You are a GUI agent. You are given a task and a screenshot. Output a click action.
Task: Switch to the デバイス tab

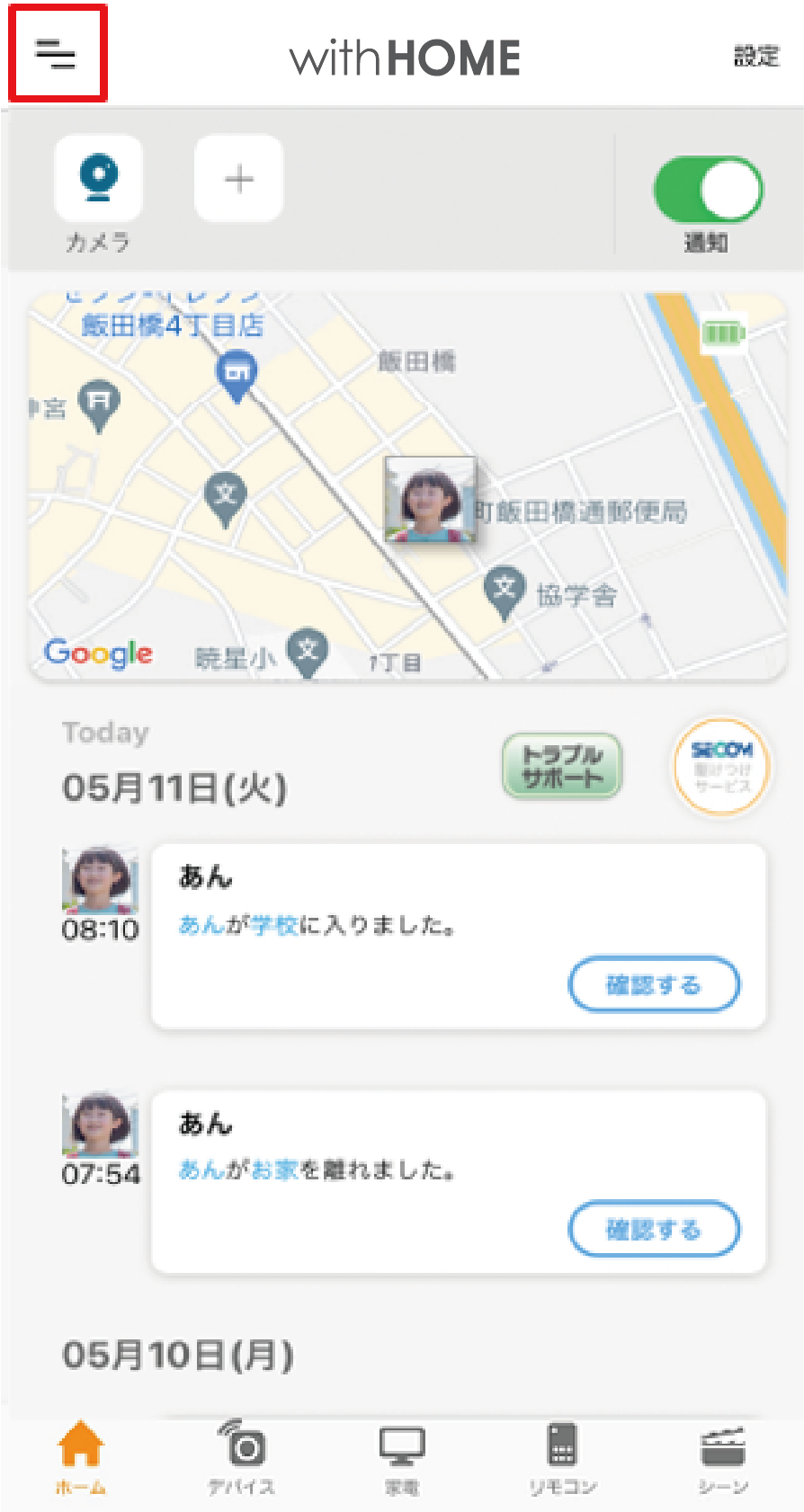click(242, 1456)
